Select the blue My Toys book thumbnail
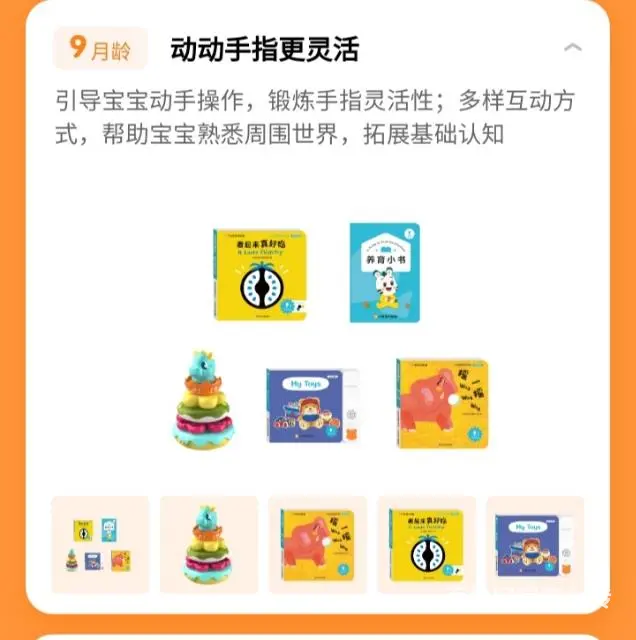This screenshot has height=640, width=636. point(535,544)
